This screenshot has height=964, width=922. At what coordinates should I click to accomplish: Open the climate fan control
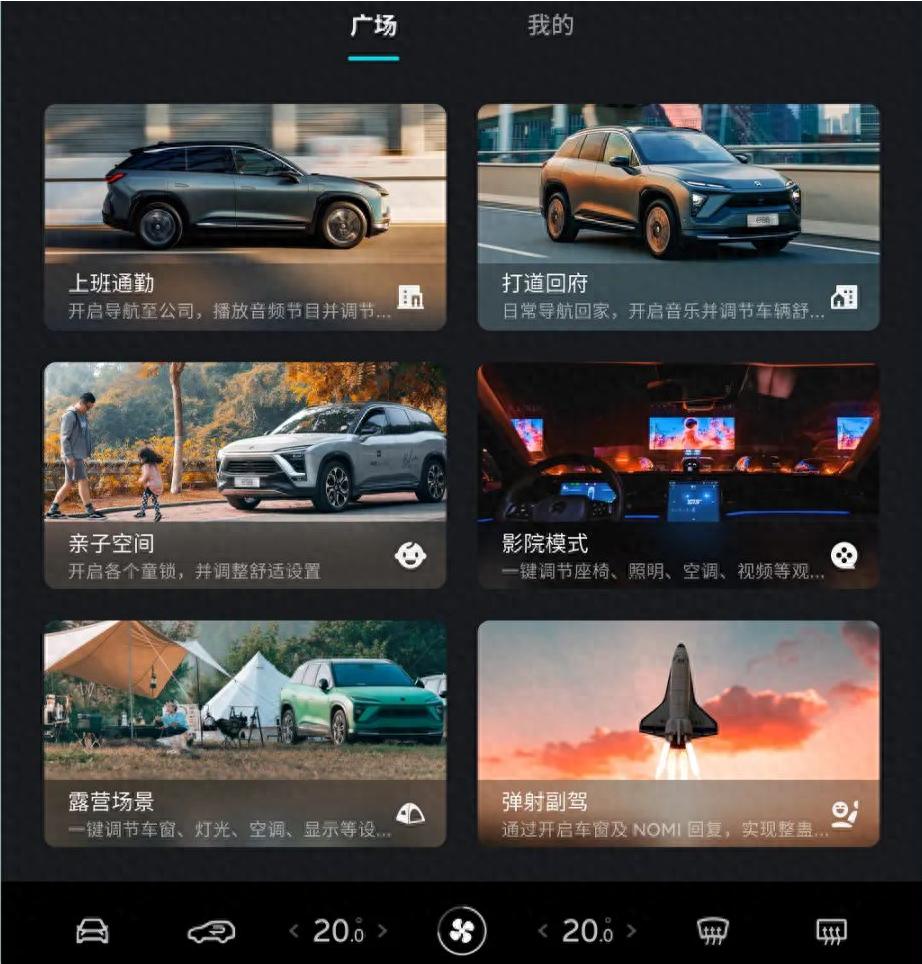click(462, 932)
